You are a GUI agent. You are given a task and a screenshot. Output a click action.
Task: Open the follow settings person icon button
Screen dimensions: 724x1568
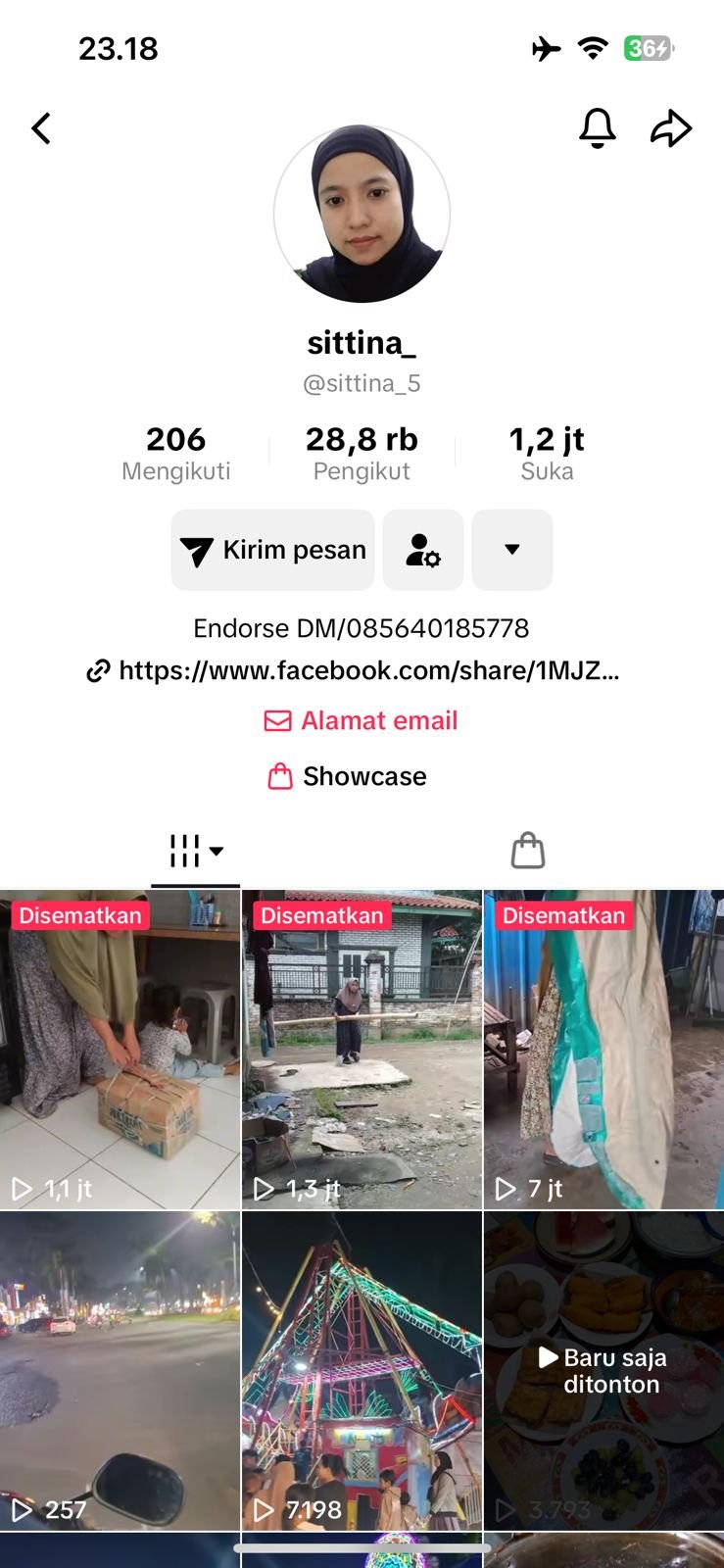[x=423, y=550]
